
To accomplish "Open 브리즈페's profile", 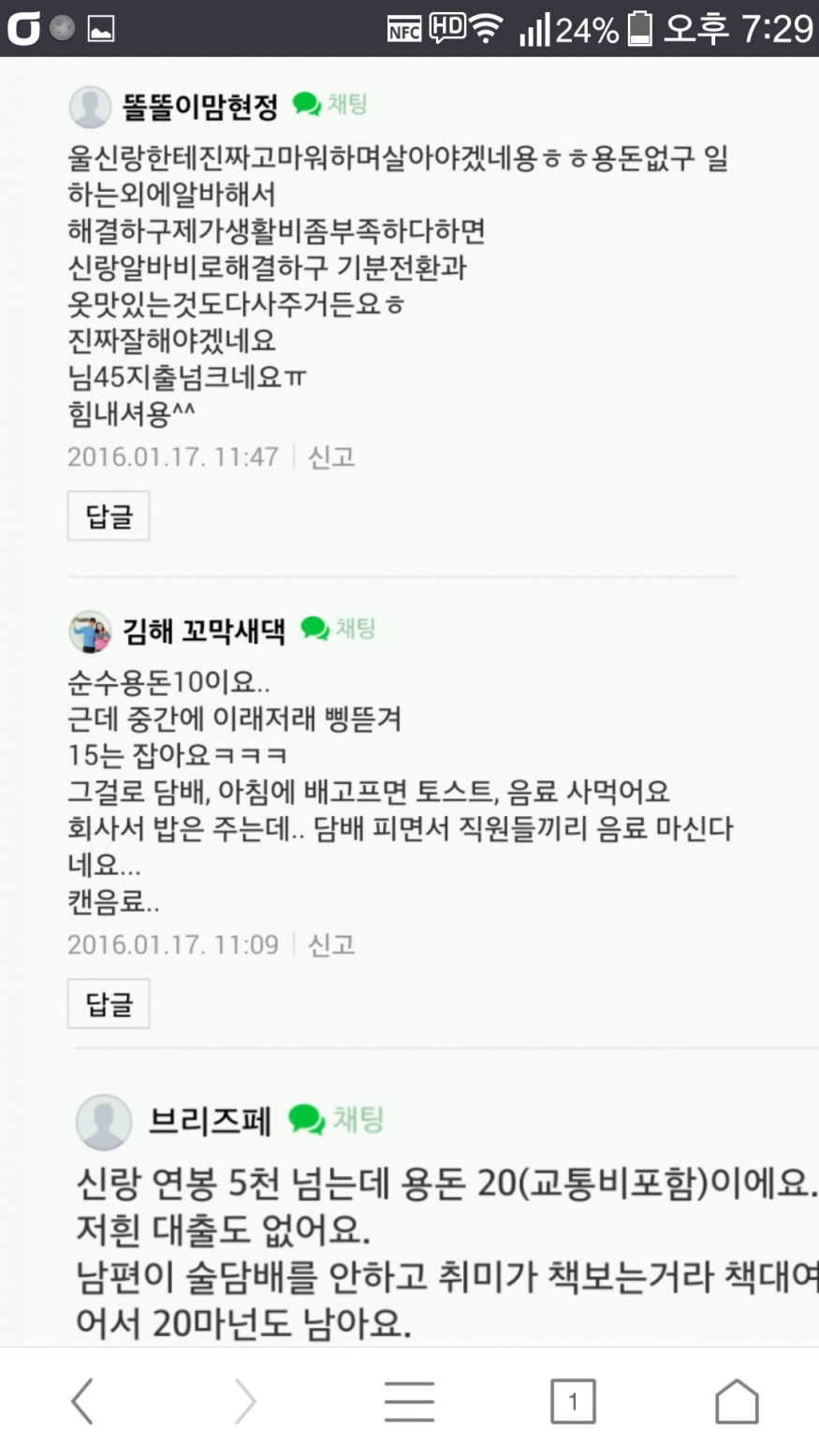I will pyautogui.click(x=209, y=1120).
